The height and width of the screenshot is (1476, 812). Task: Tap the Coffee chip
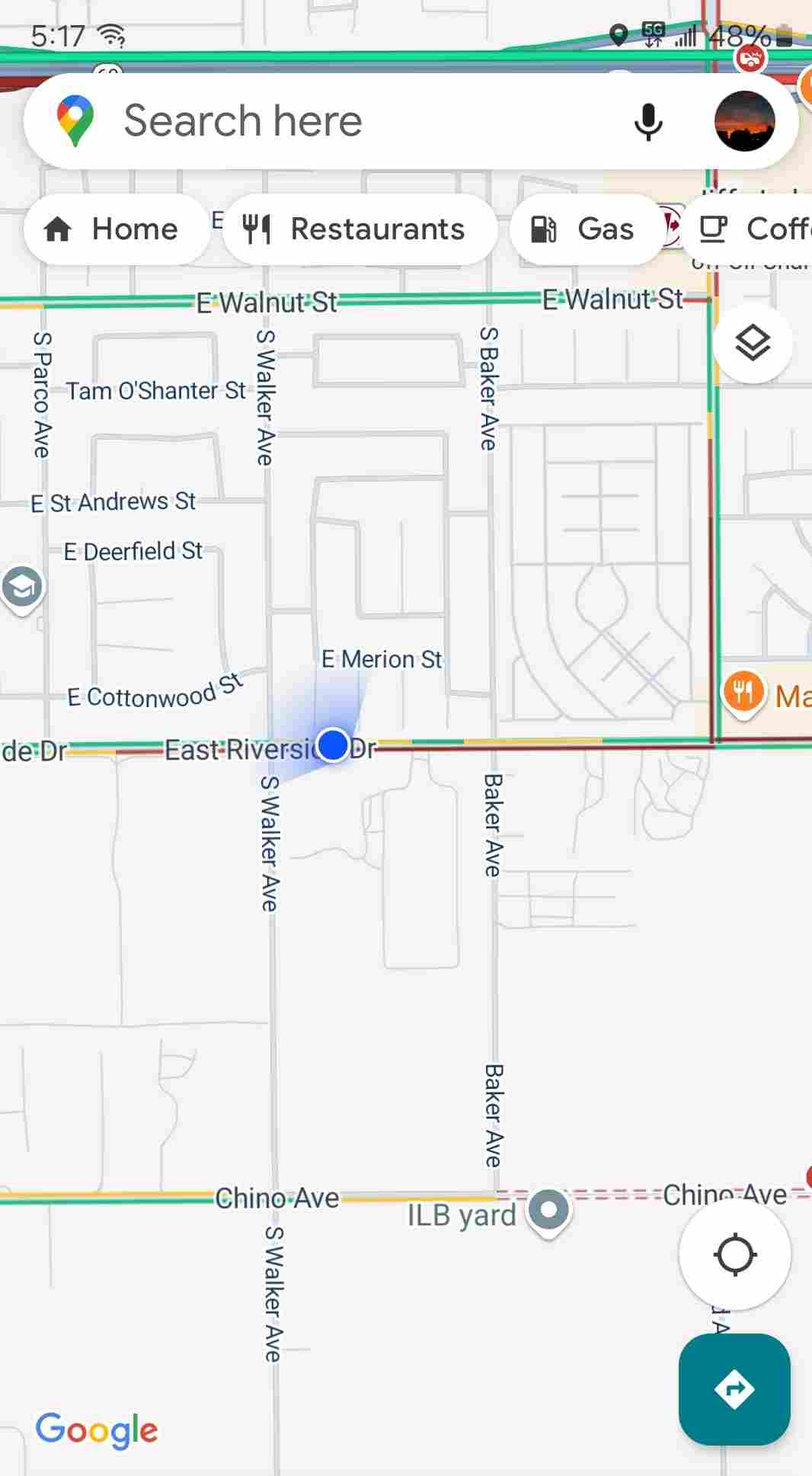(x=748, y=229)
